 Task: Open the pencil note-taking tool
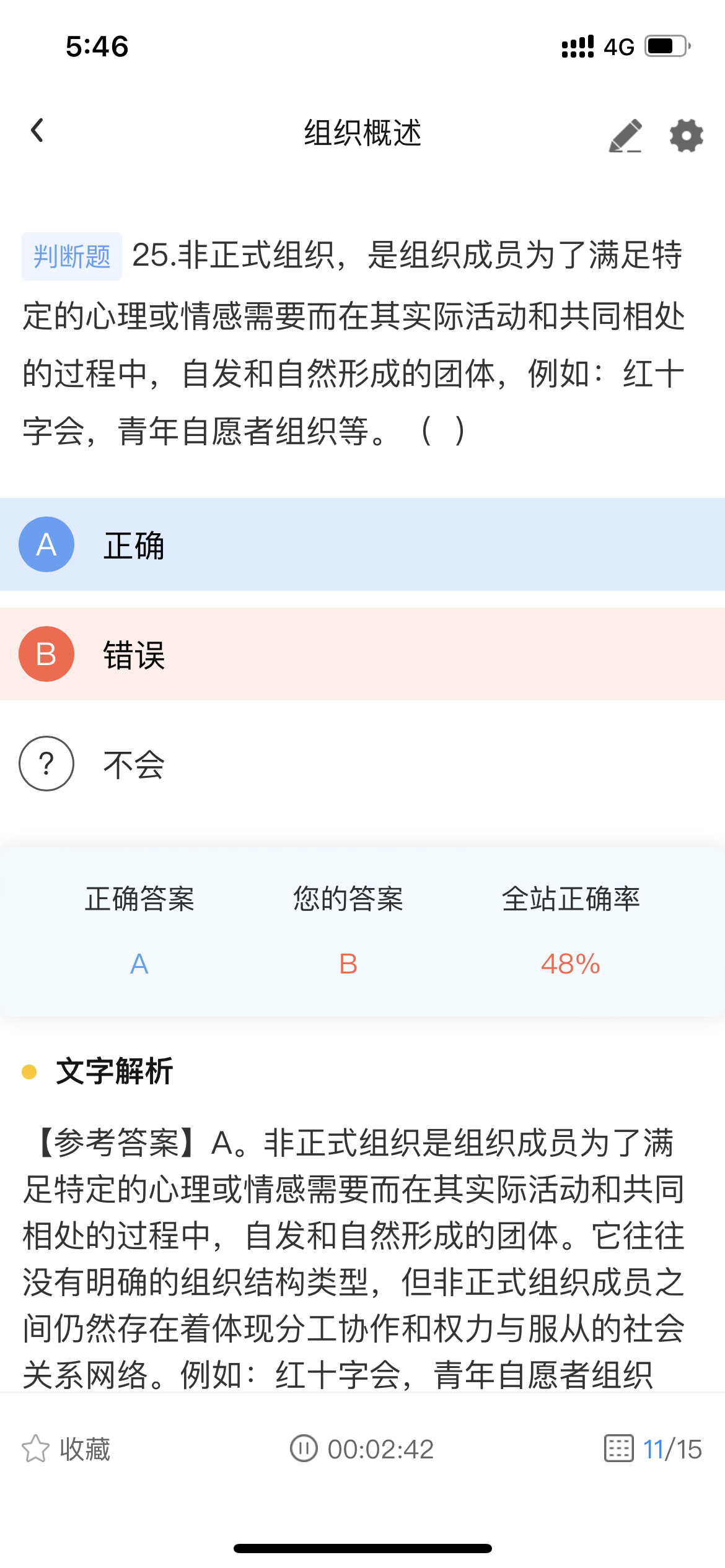tap(625, 134)
